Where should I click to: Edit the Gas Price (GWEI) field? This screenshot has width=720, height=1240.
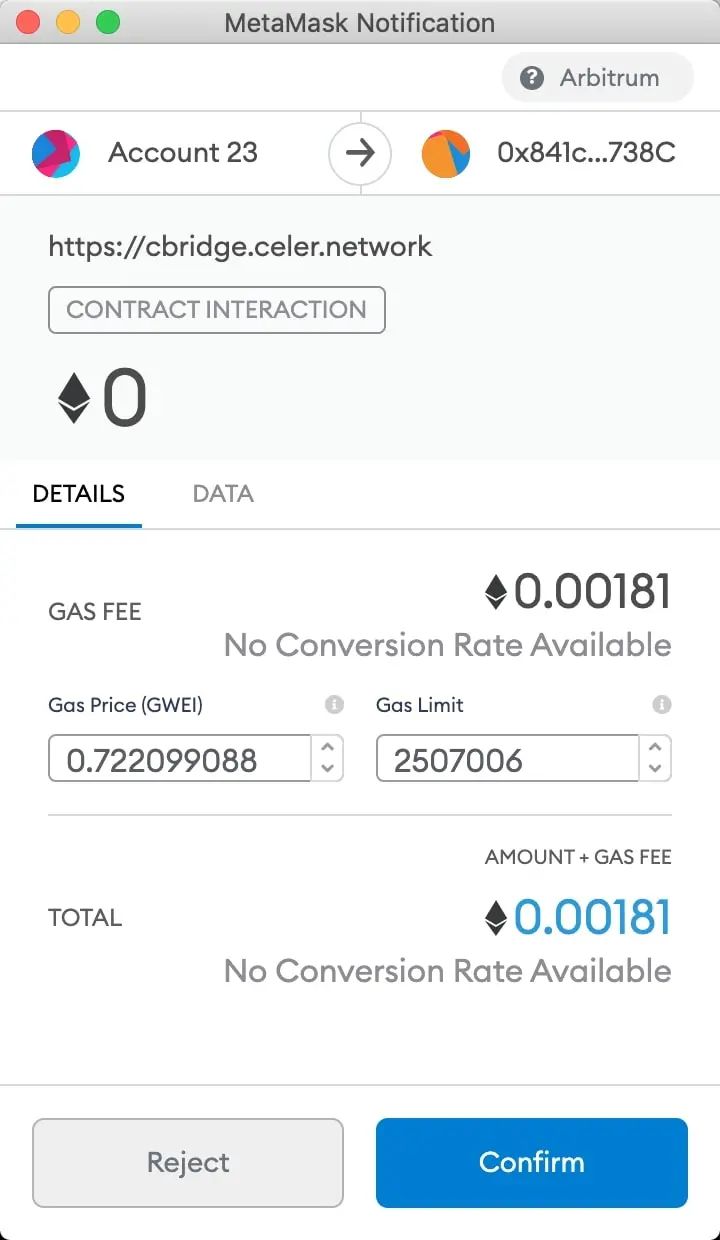point(180,760)
